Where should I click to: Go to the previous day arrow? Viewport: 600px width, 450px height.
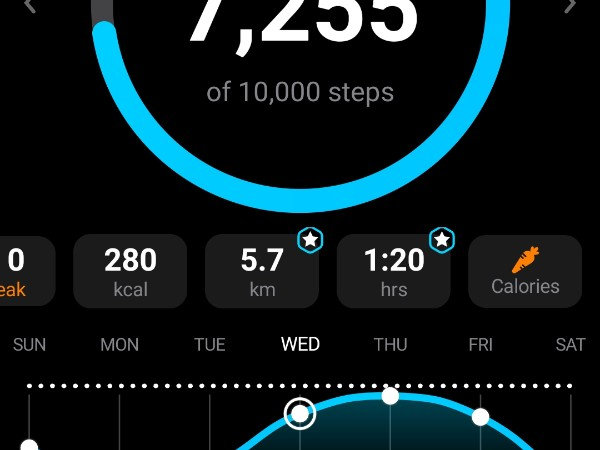(30, 6)
